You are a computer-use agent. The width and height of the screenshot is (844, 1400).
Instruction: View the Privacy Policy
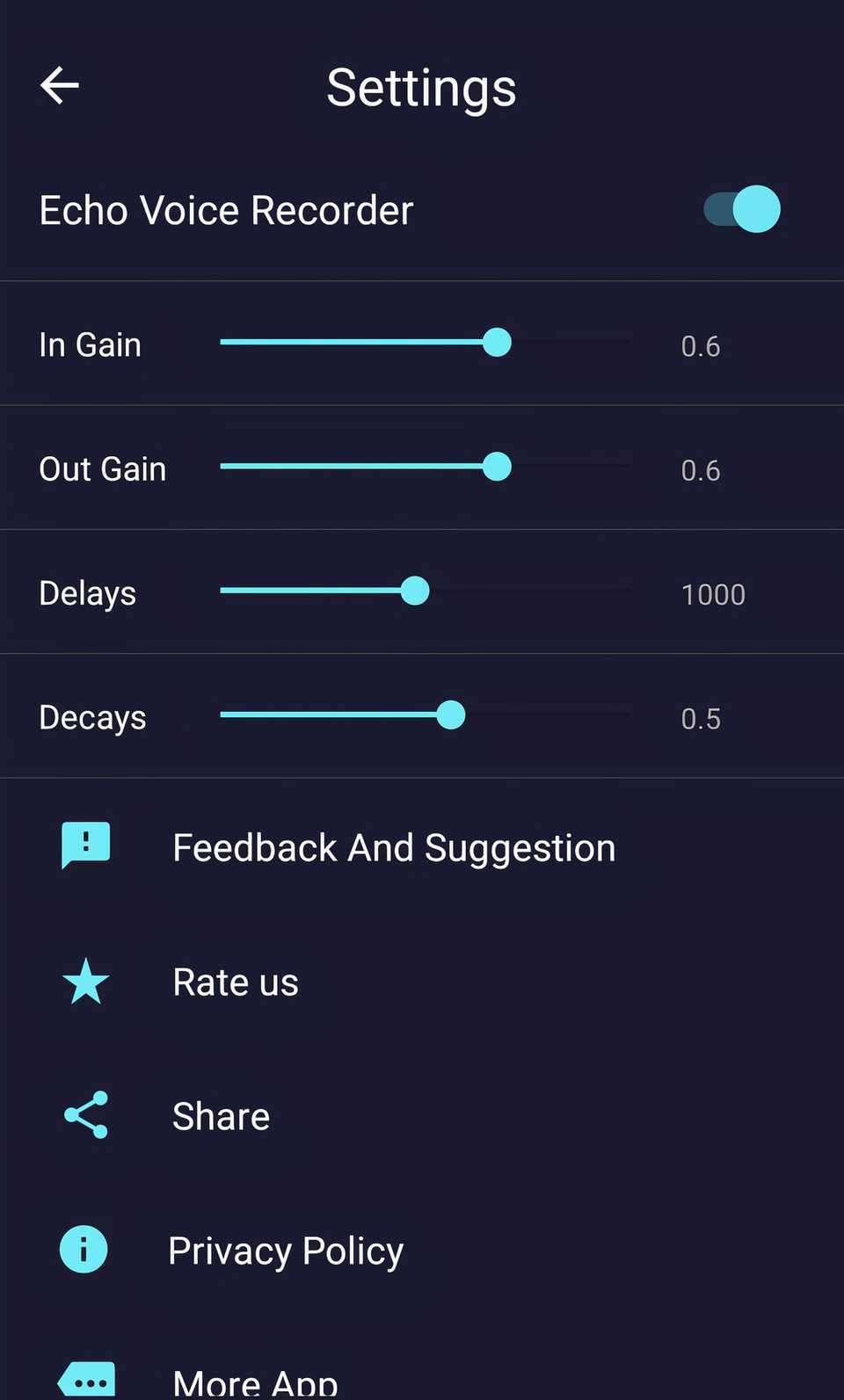click(x=285, y=1250)
